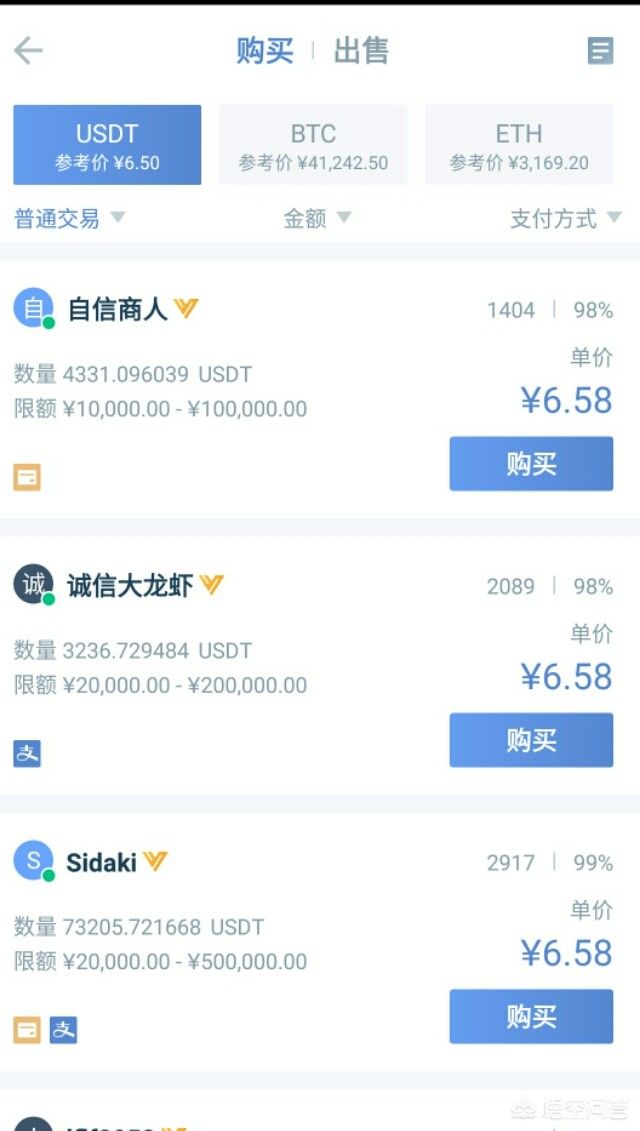View merchant 自信商人's profile
The image size is (640, 1131).
[117, 309]
